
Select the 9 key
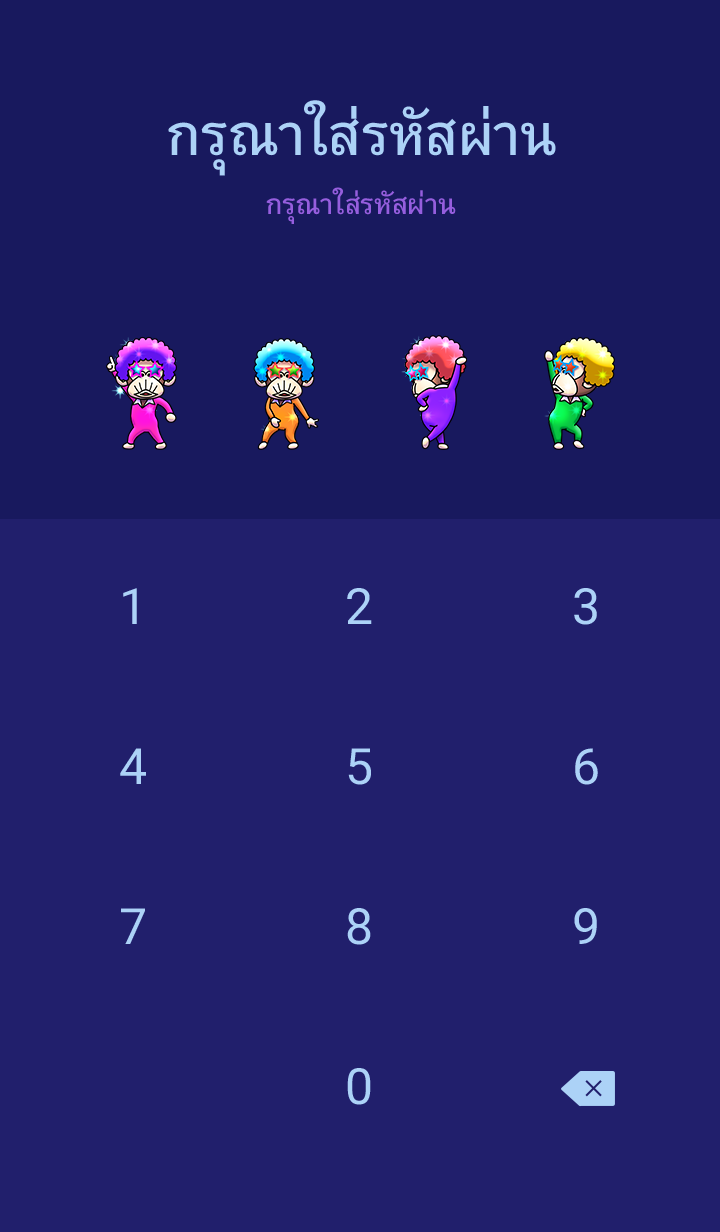tap(585, 927)
